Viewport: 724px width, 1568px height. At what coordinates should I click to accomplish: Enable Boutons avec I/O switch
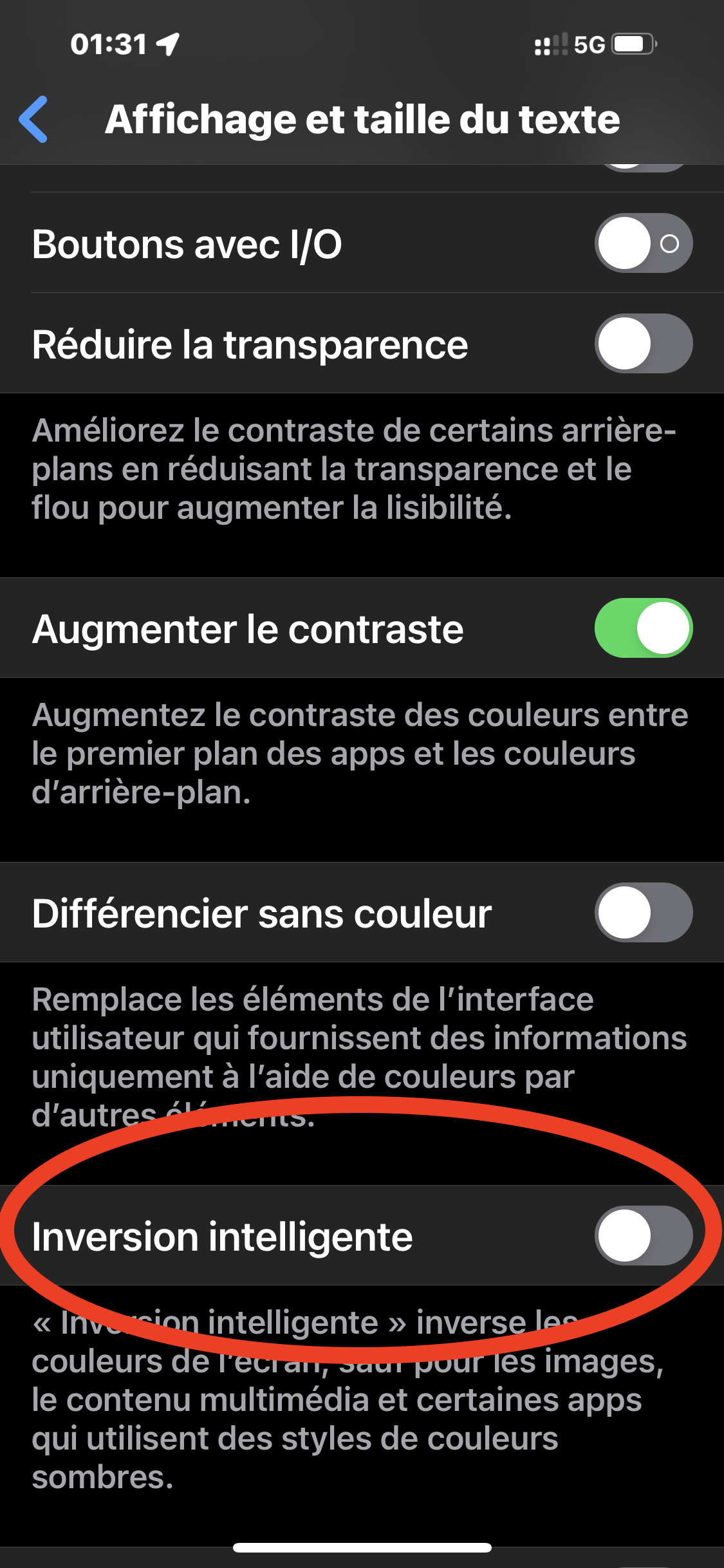click(x=643, y=243)
